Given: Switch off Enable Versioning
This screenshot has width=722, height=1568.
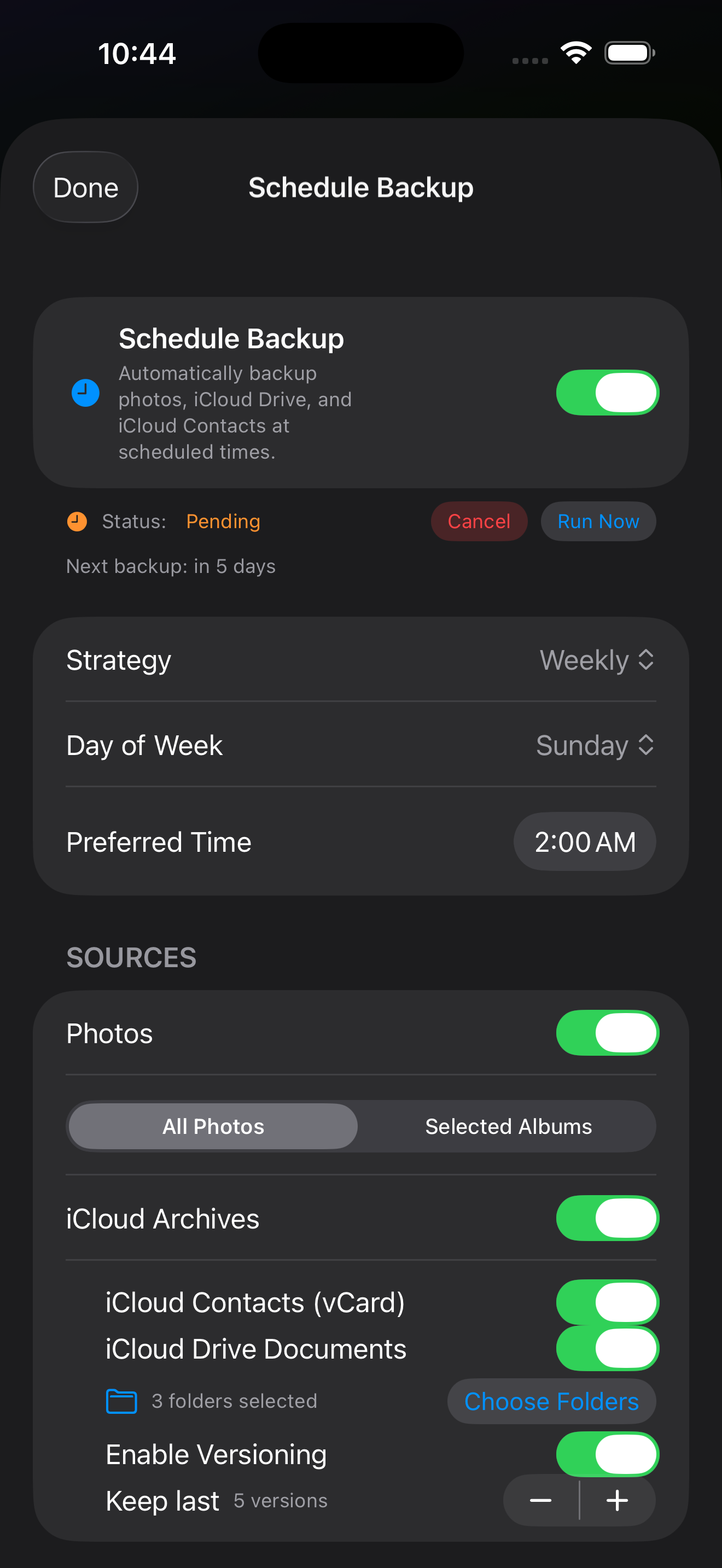Looking at the screenshot, I should tap(607, 1454).
